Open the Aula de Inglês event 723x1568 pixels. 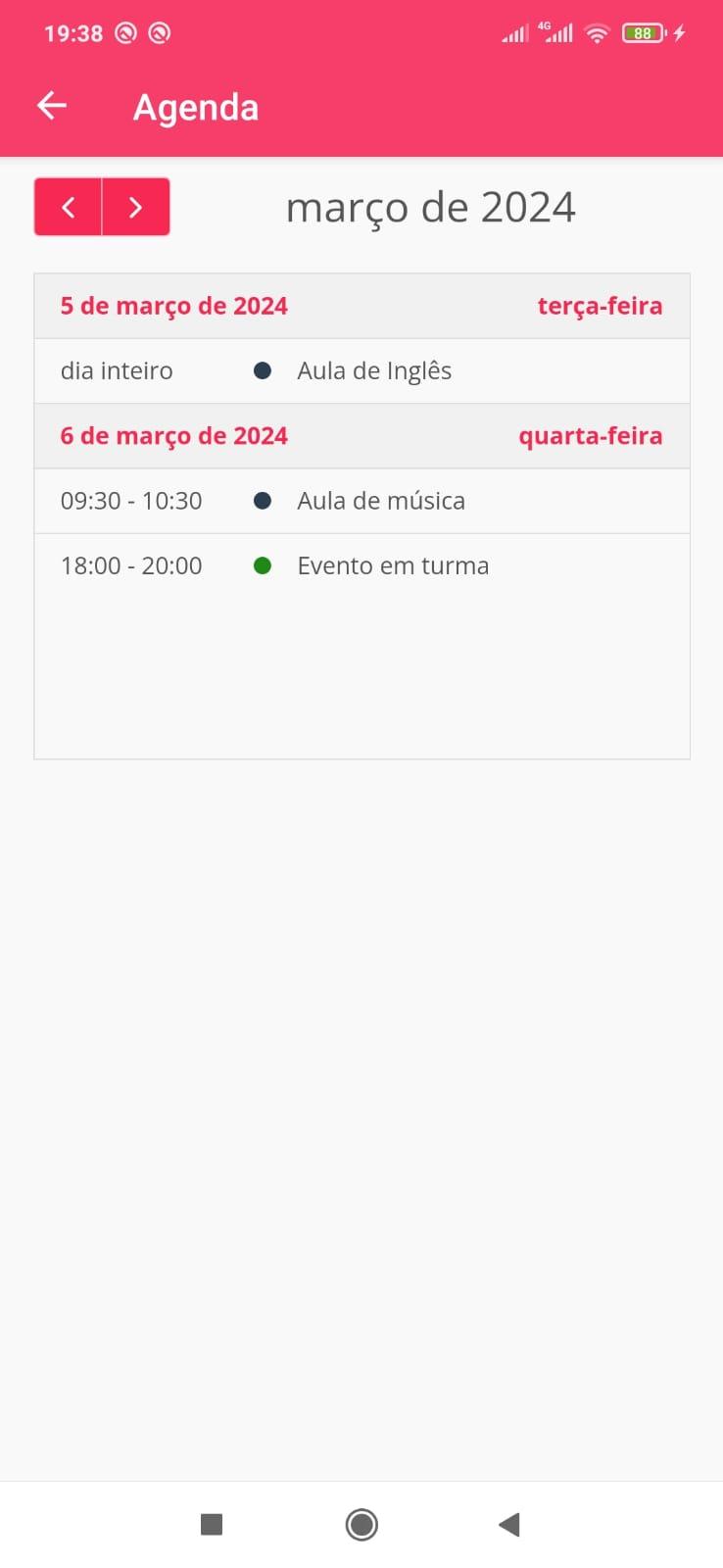tap(361, 370)
